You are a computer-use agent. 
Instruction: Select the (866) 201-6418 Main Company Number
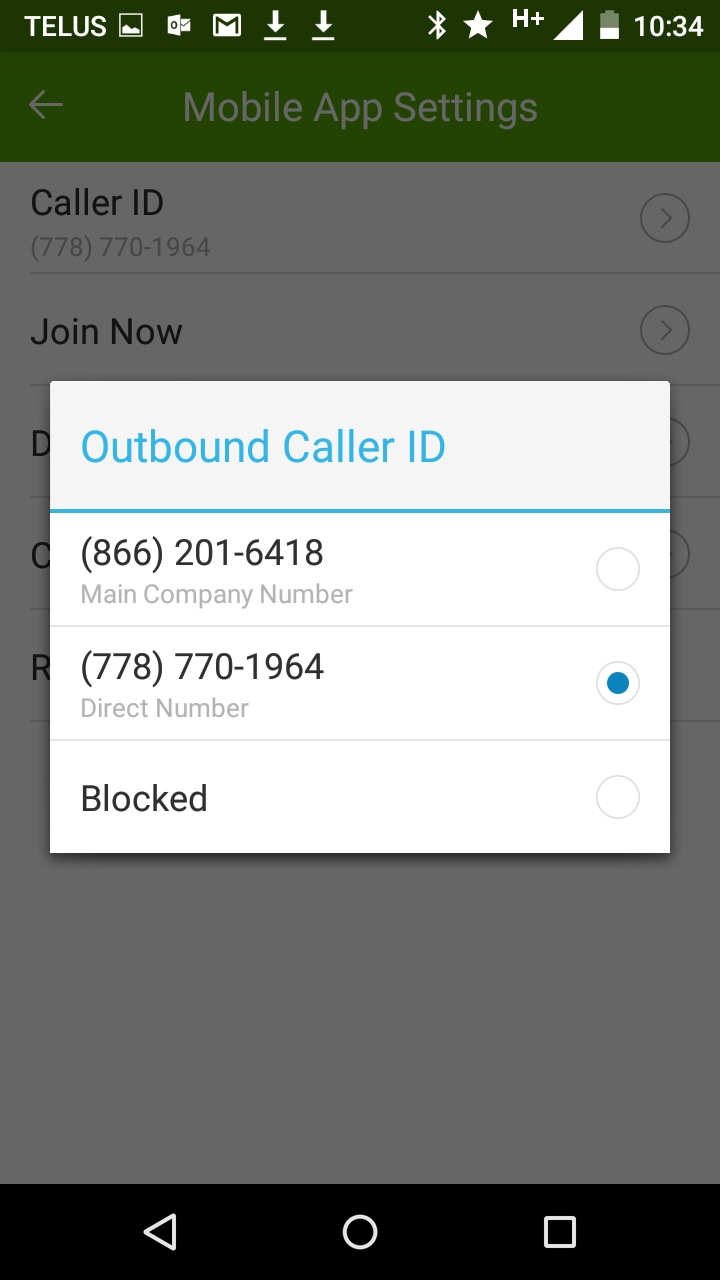click(360, 570)
